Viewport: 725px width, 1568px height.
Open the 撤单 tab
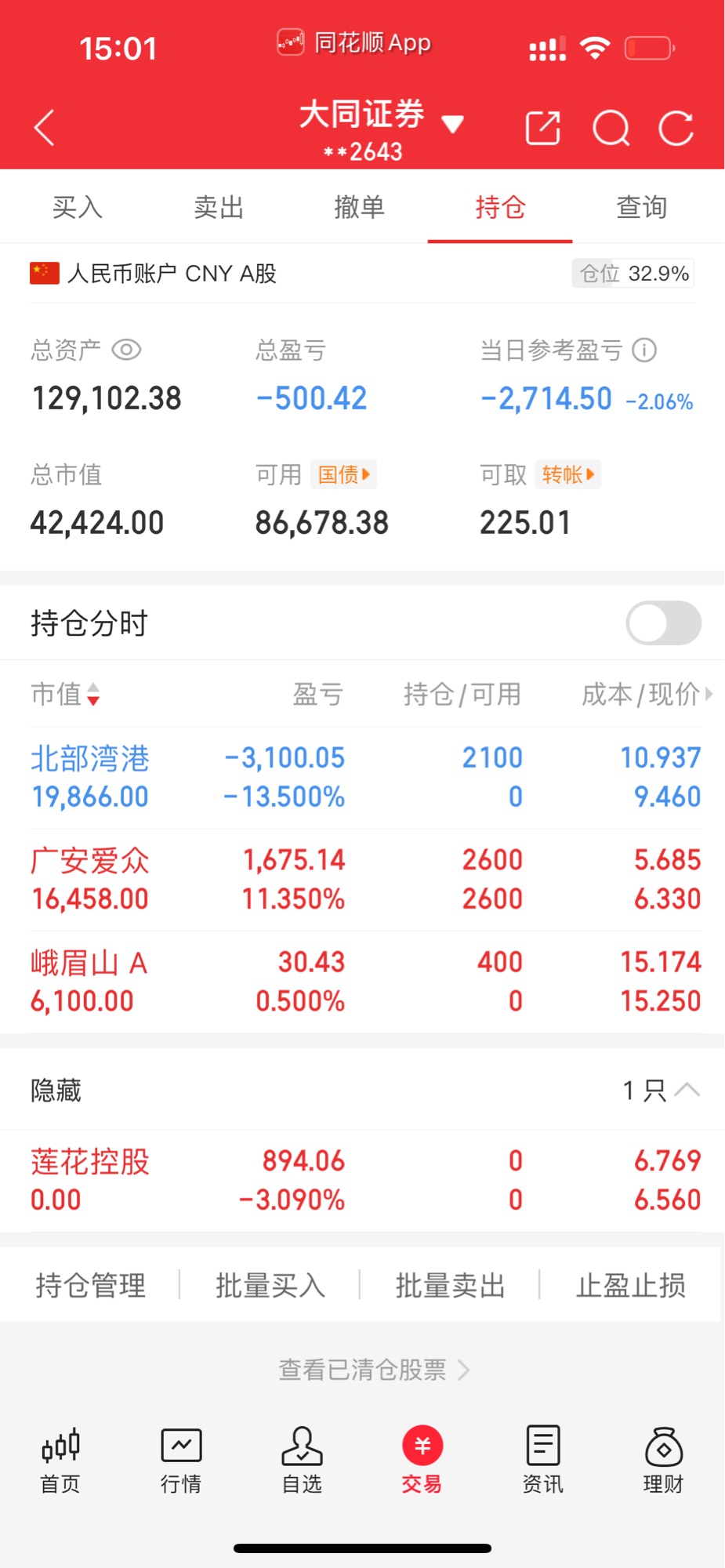click(x=359, y=207)
